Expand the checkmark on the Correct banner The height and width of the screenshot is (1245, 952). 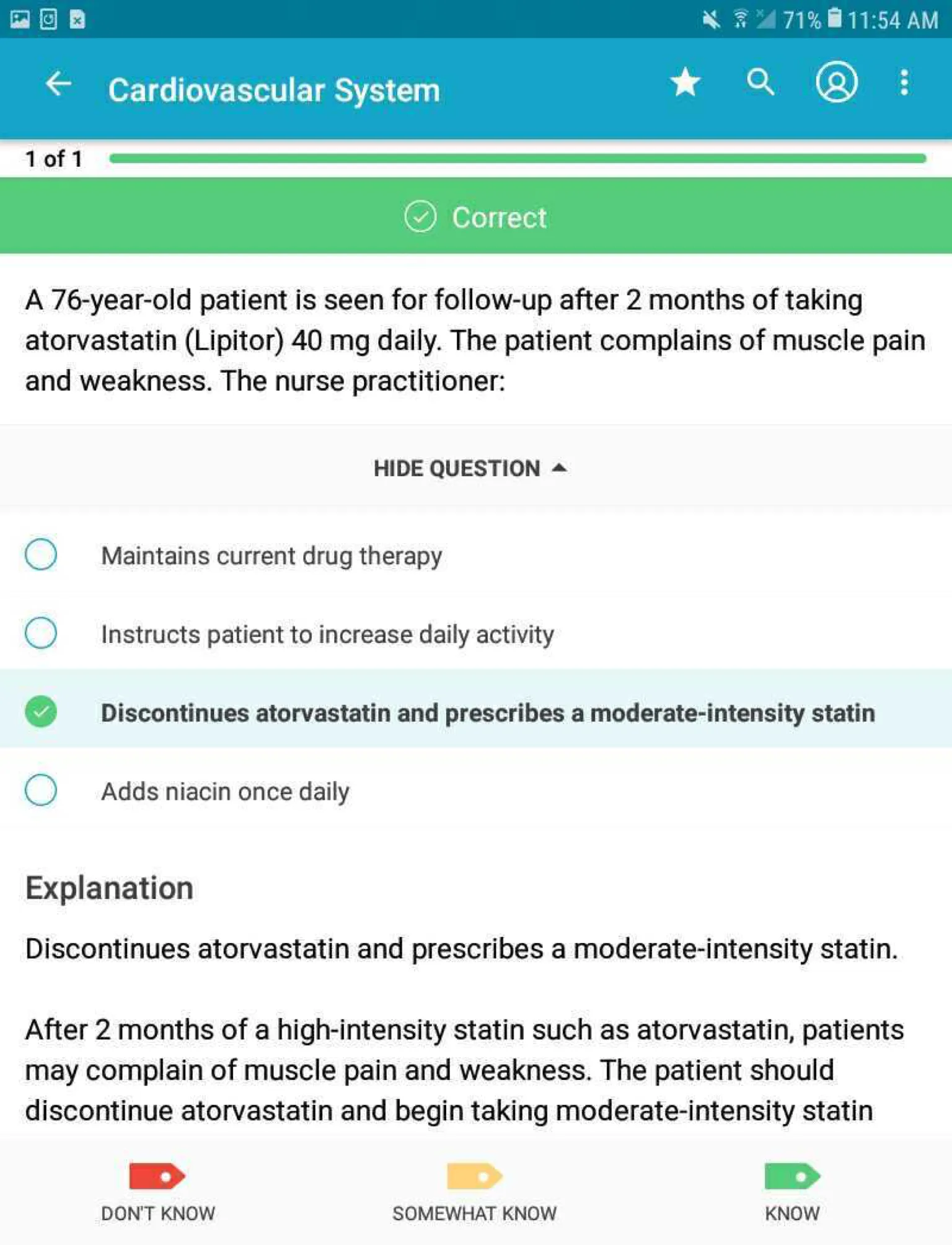coord(421,217)
